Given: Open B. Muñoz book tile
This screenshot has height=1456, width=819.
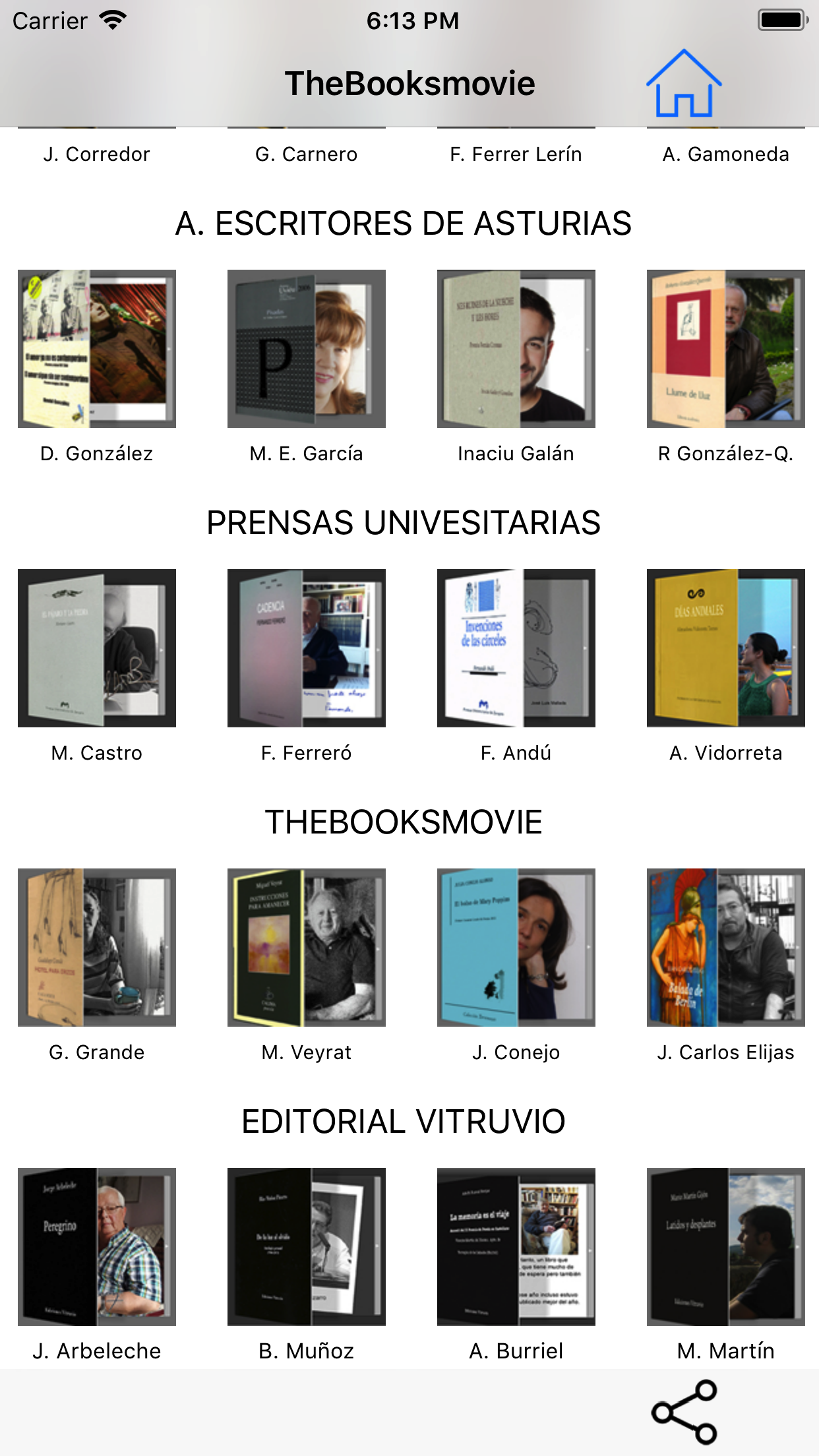Looking at the screenshot, I should tap(307, 1247).
